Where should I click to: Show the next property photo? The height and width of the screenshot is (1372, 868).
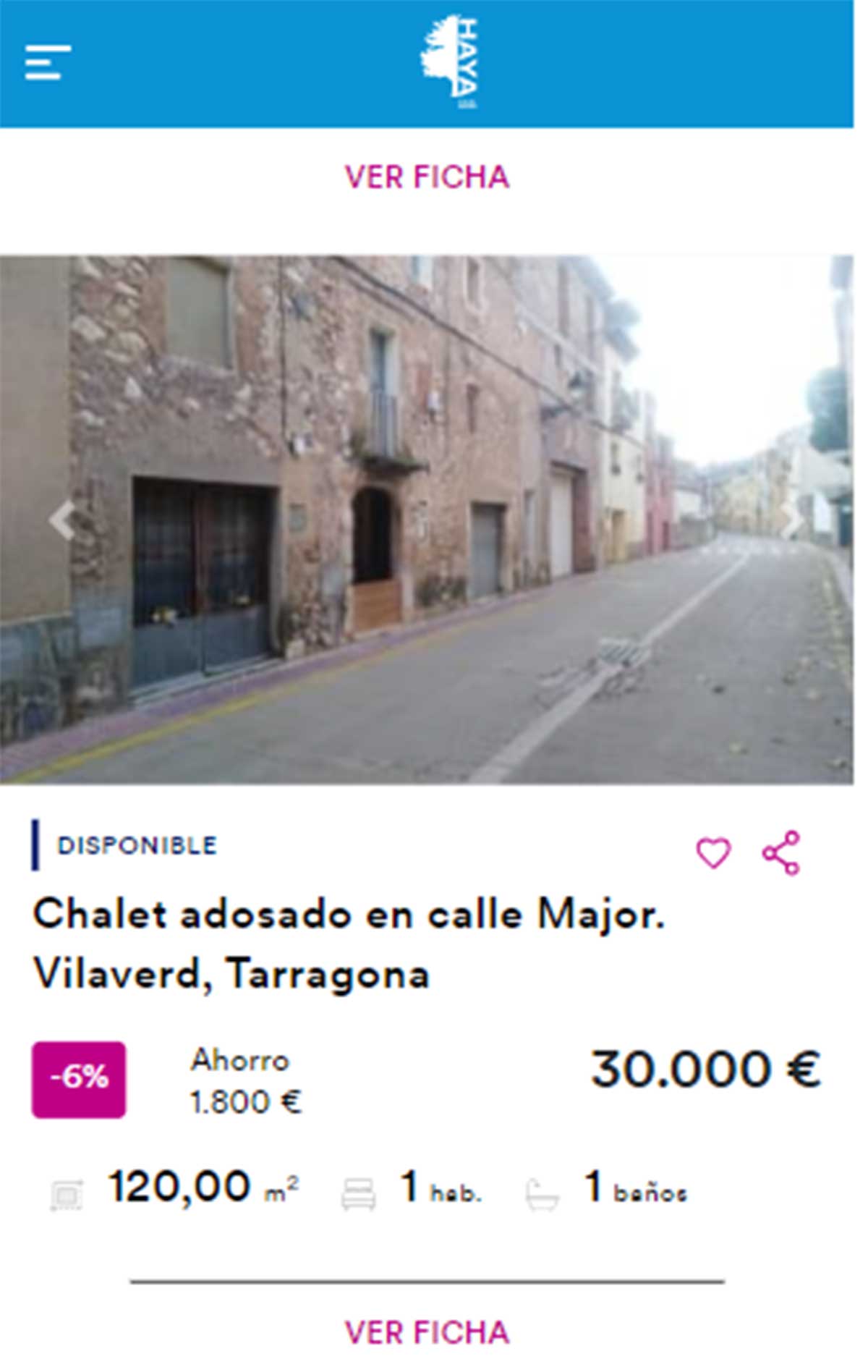point(794,520)
